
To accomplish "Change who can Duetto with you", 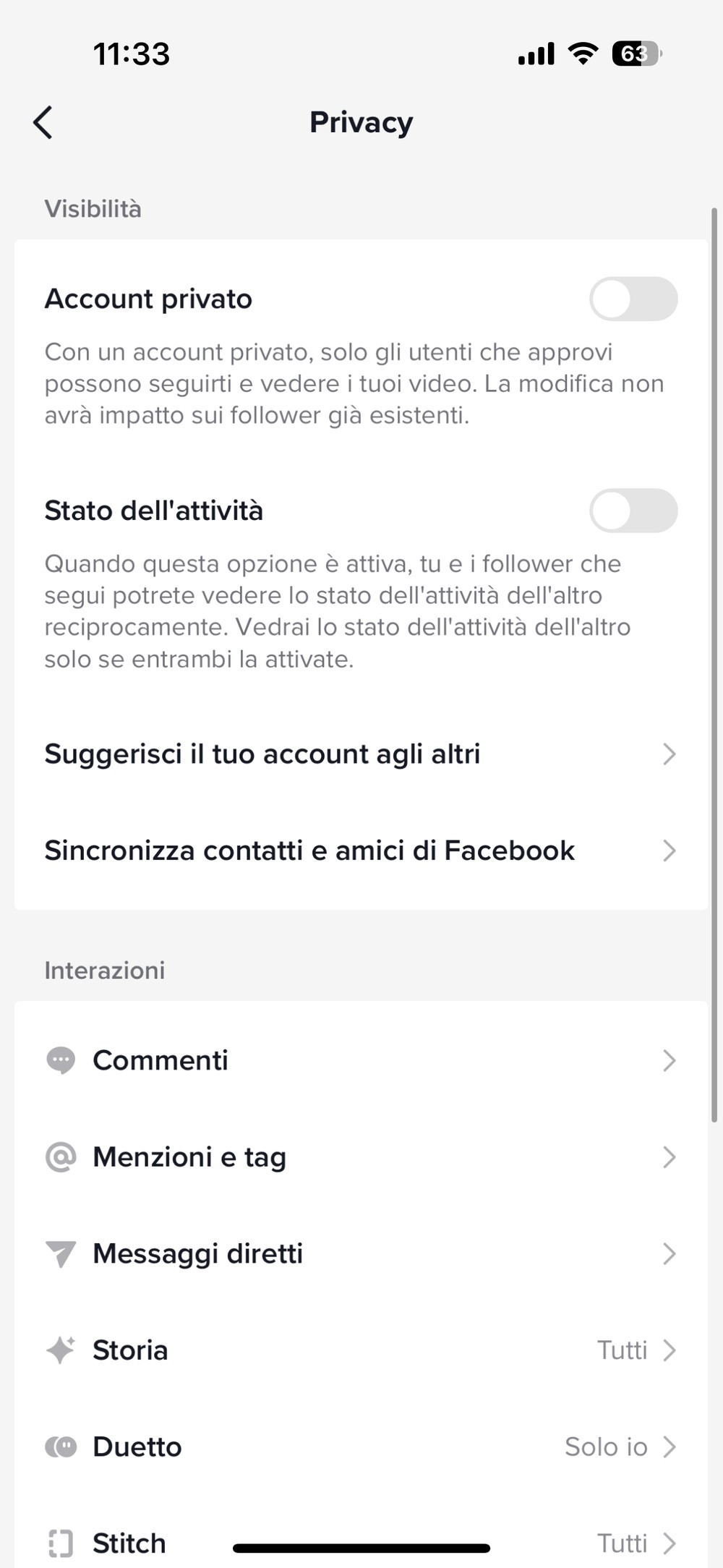I will (360, 1446).
